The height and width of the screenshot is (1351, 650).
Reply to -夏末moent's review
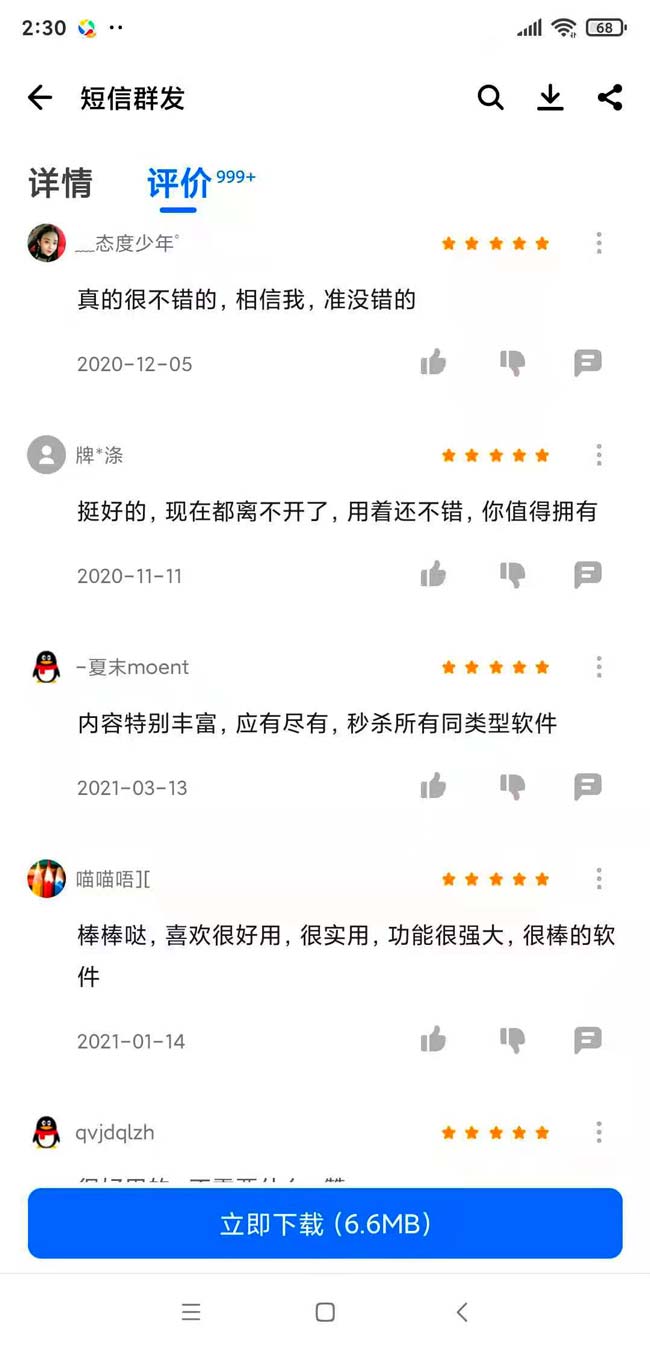pos(588,787)
